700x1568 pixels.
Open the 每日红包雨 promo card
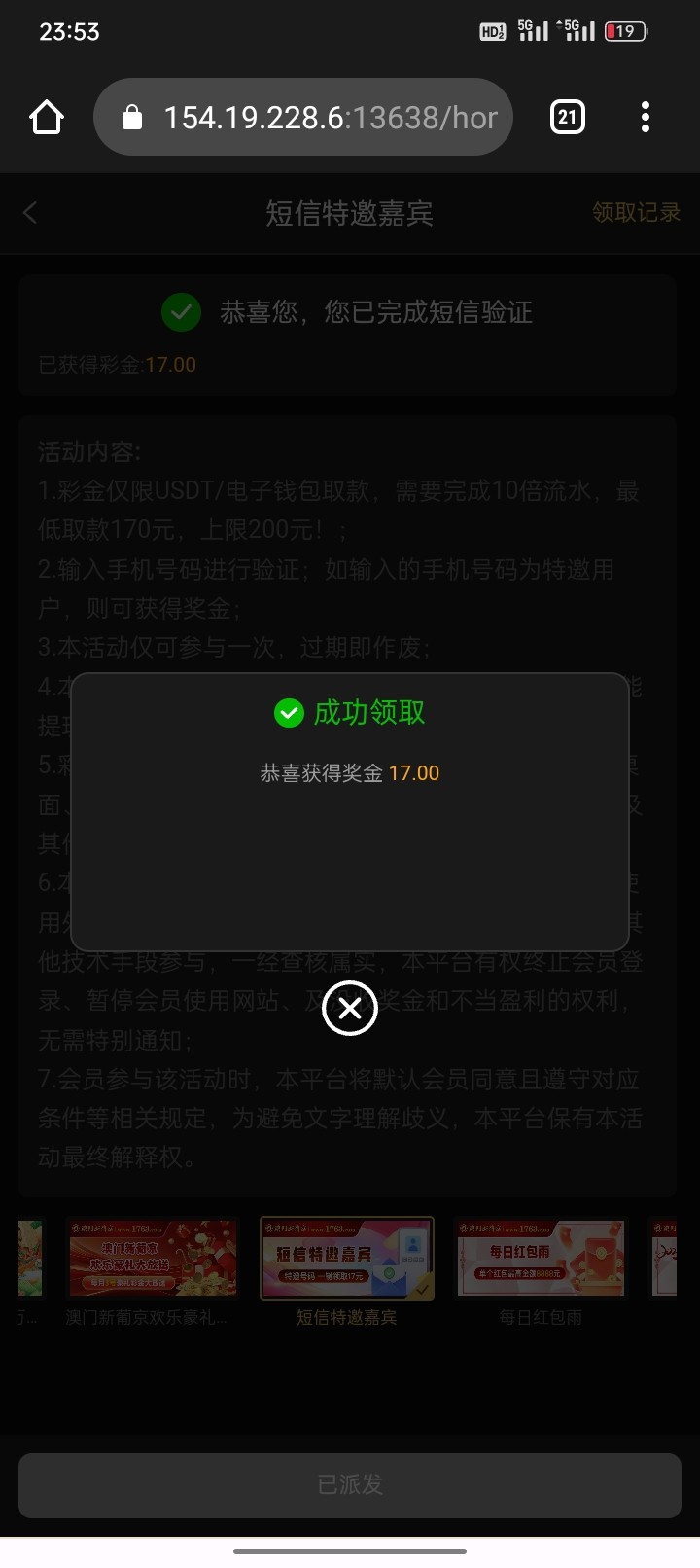[541, 1259]
